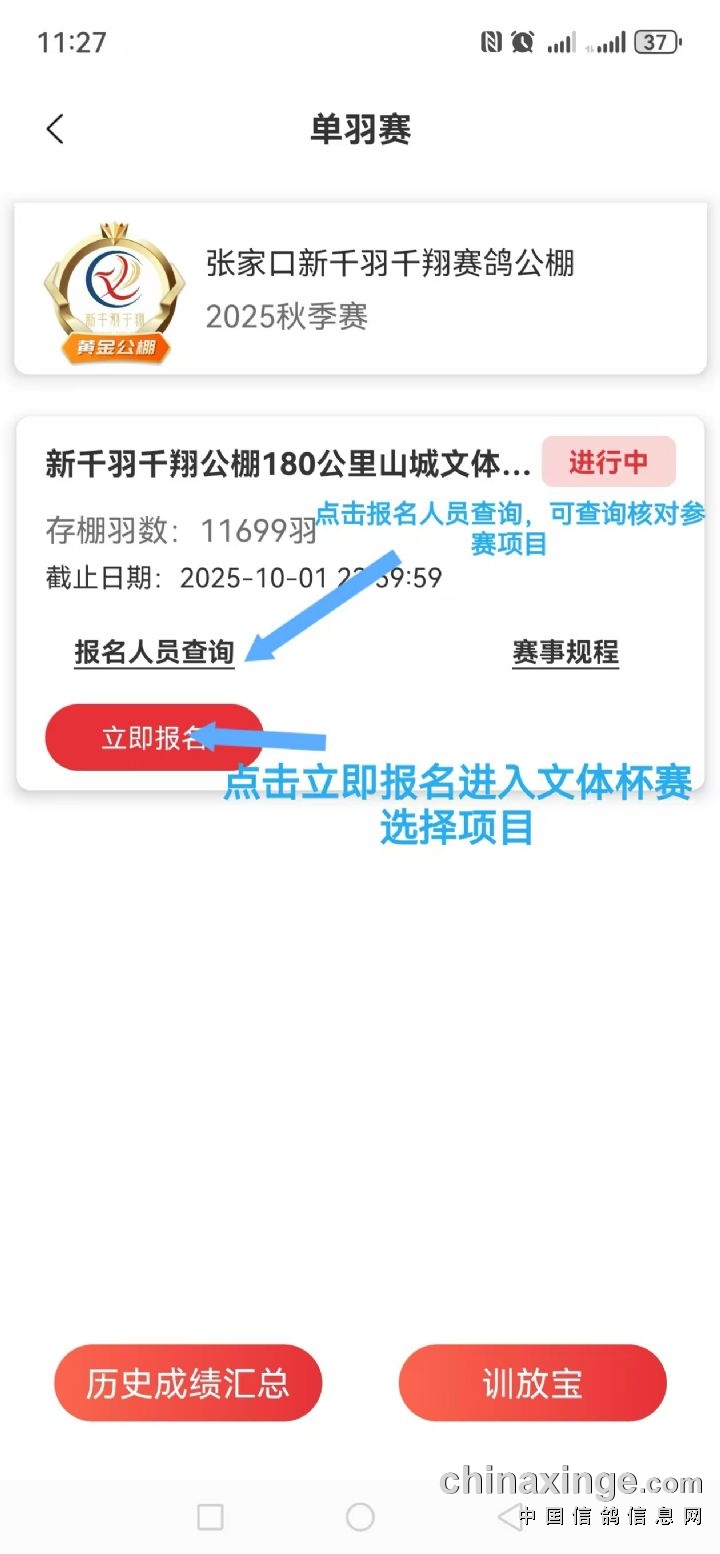
Task: Open system recent apps
Action: pyautogui.click(x=210, y=1517)
